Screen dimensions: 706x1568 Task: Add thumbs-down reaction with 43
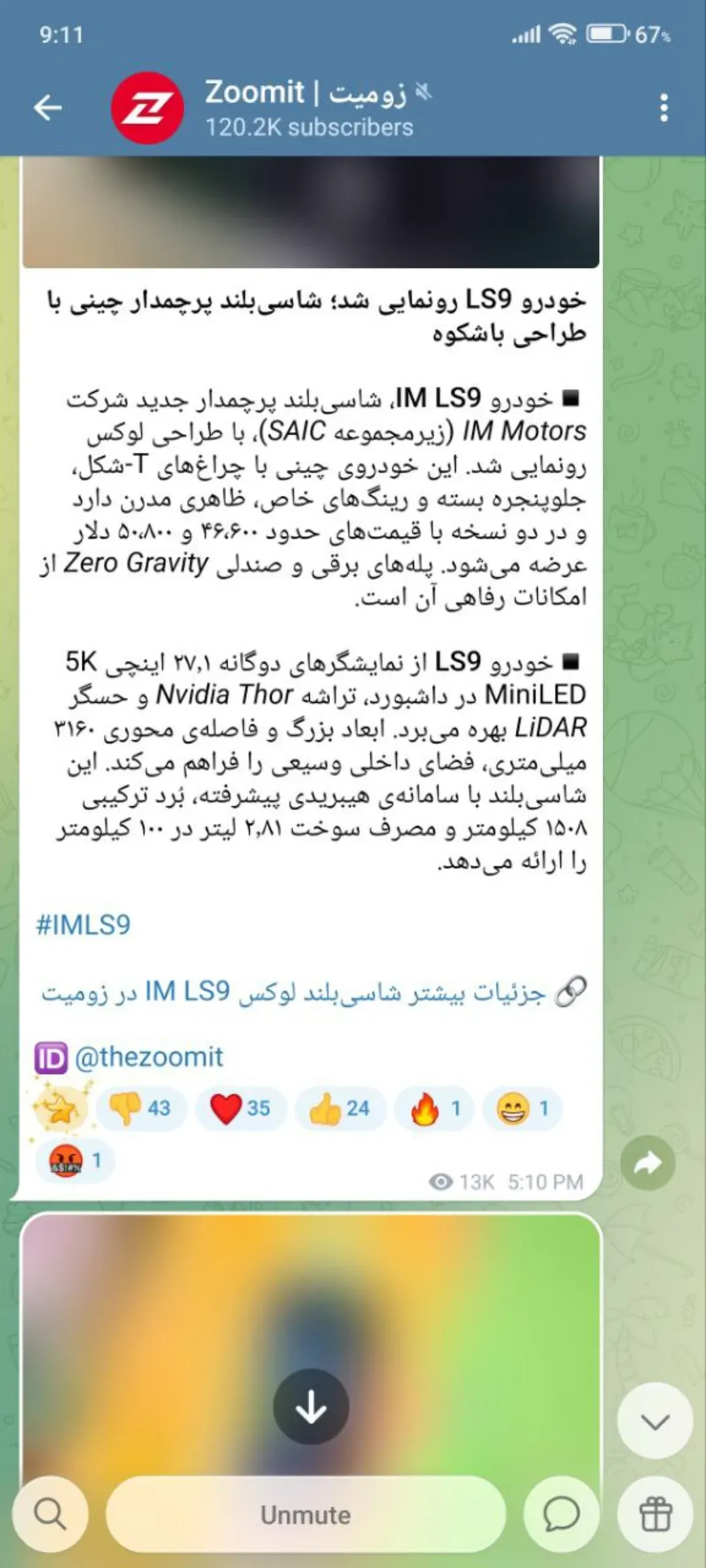(141, 1109)
